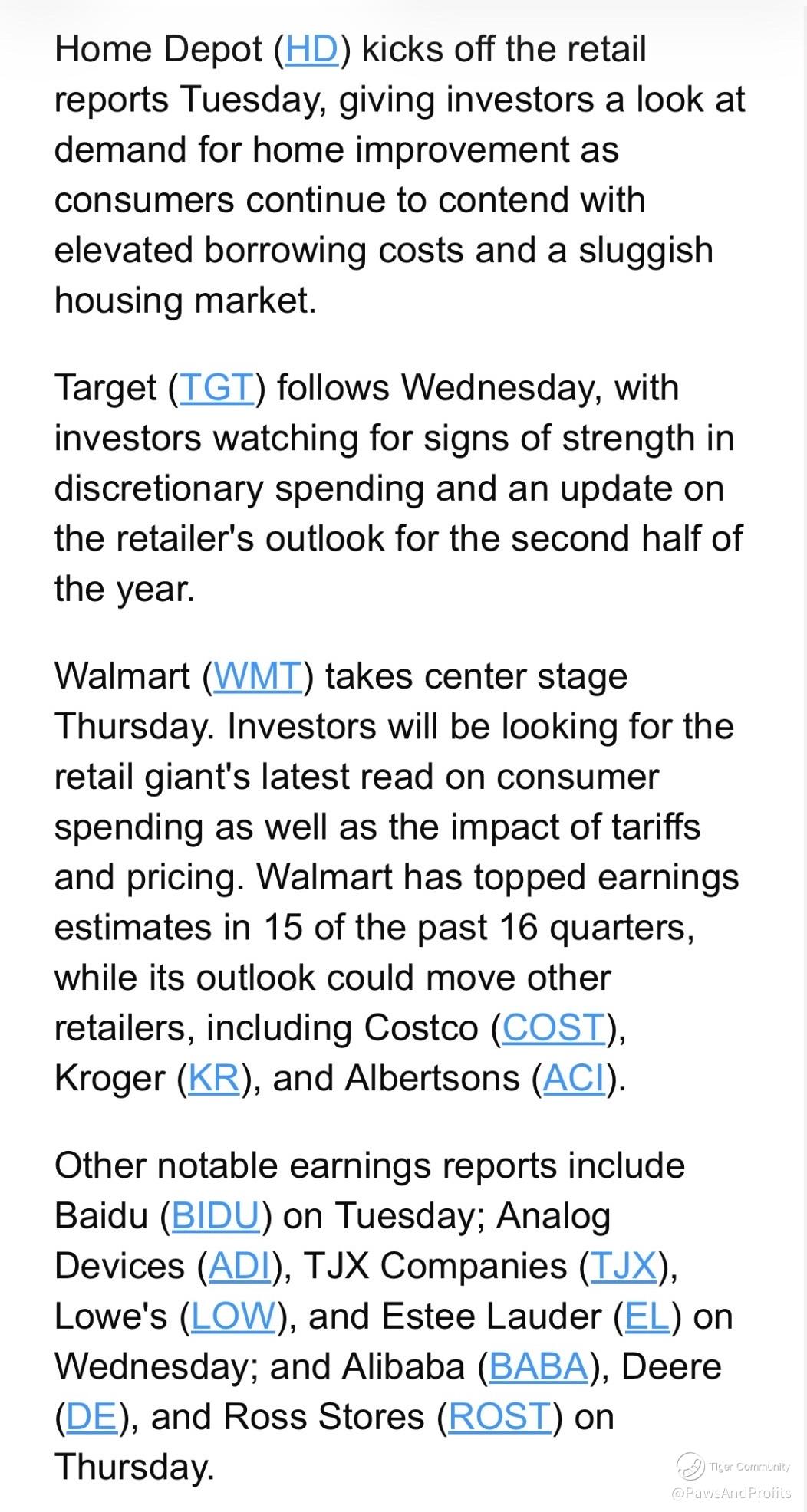Follow the ADI ticker link
This screenshot has width=807, height=1512.
239,1266
